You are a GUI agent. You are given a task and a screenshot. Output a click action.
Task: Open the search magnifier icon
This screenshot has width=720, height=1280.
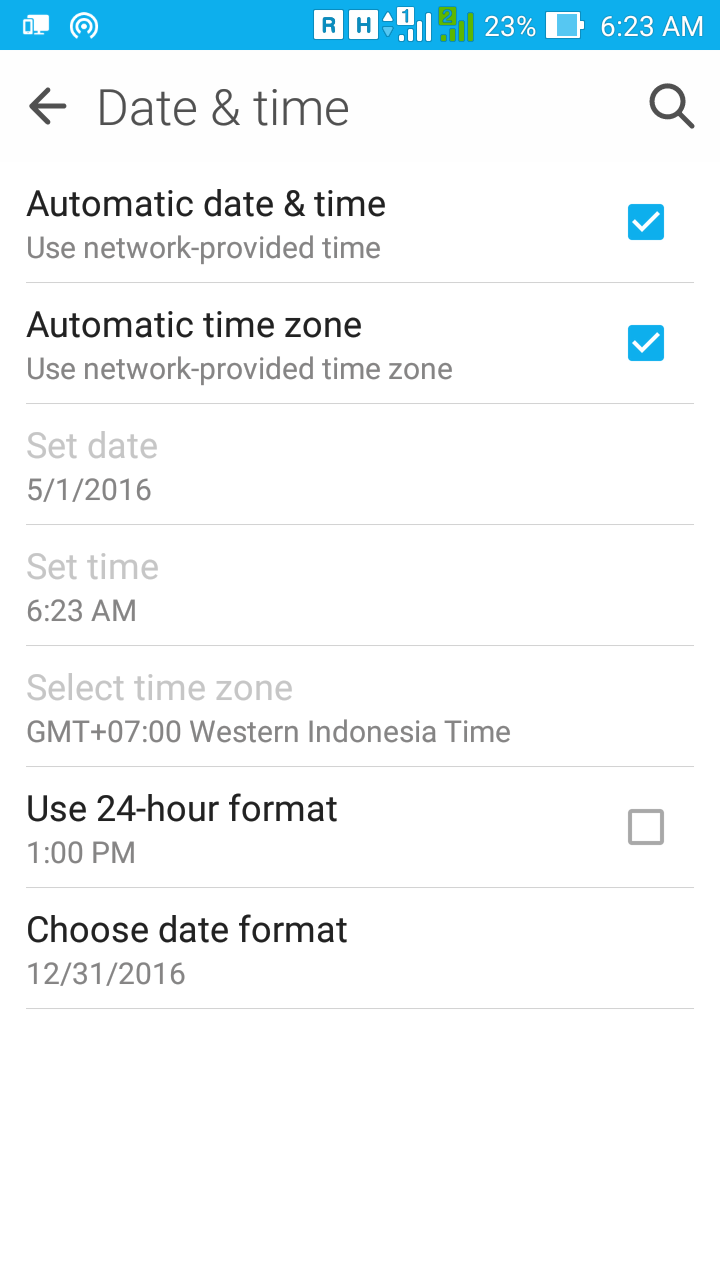point(671,107)
